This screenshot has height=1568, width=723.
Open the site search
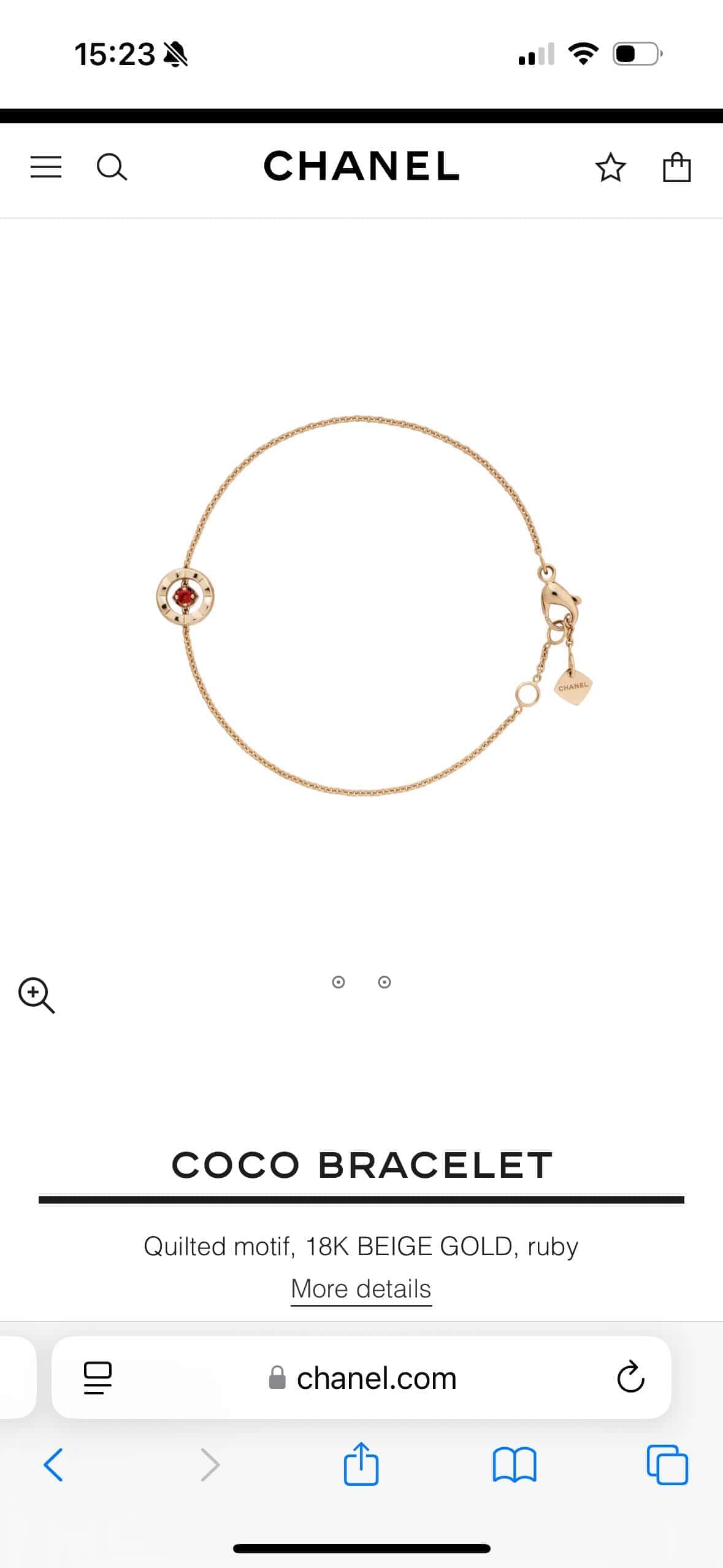[112, 167]
